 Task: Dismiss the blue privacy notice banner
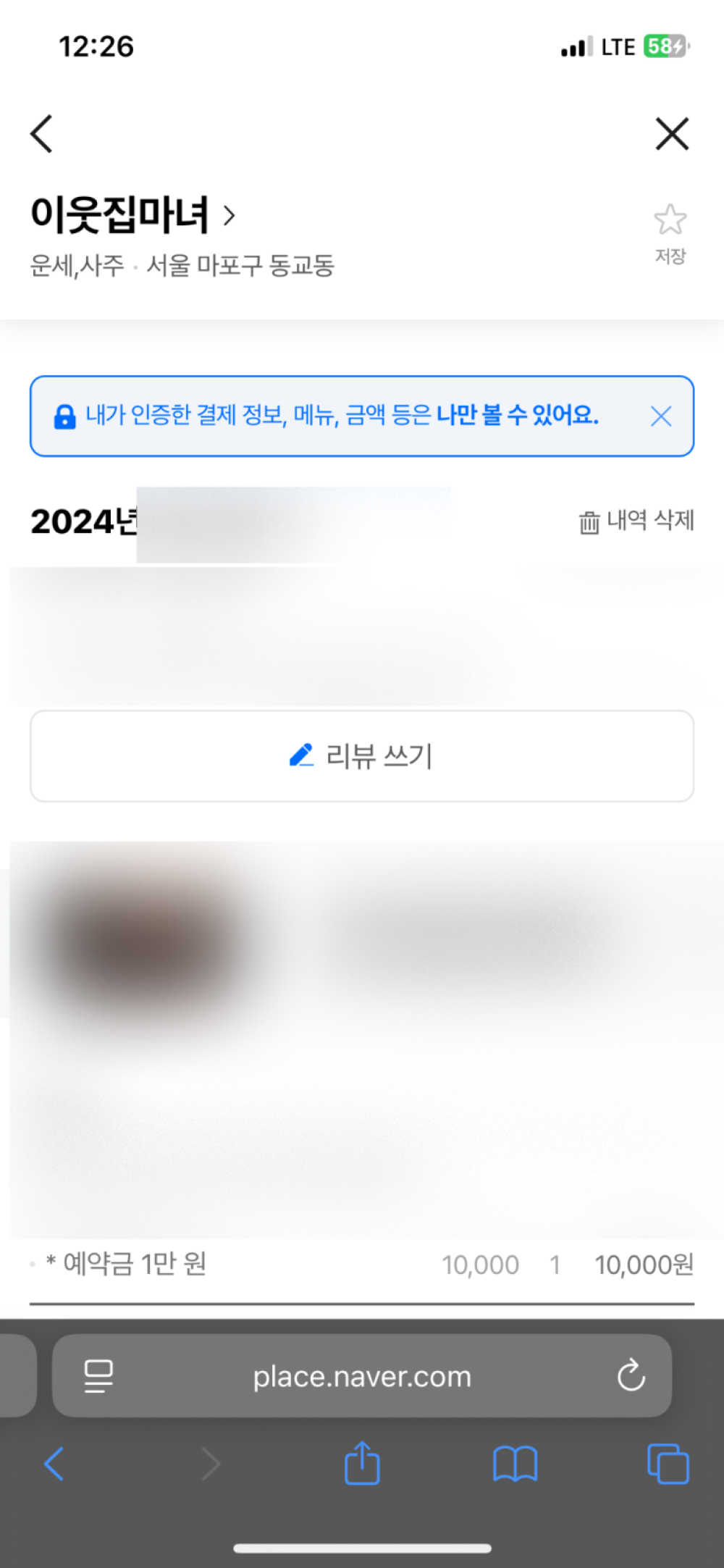pos(660,416)
